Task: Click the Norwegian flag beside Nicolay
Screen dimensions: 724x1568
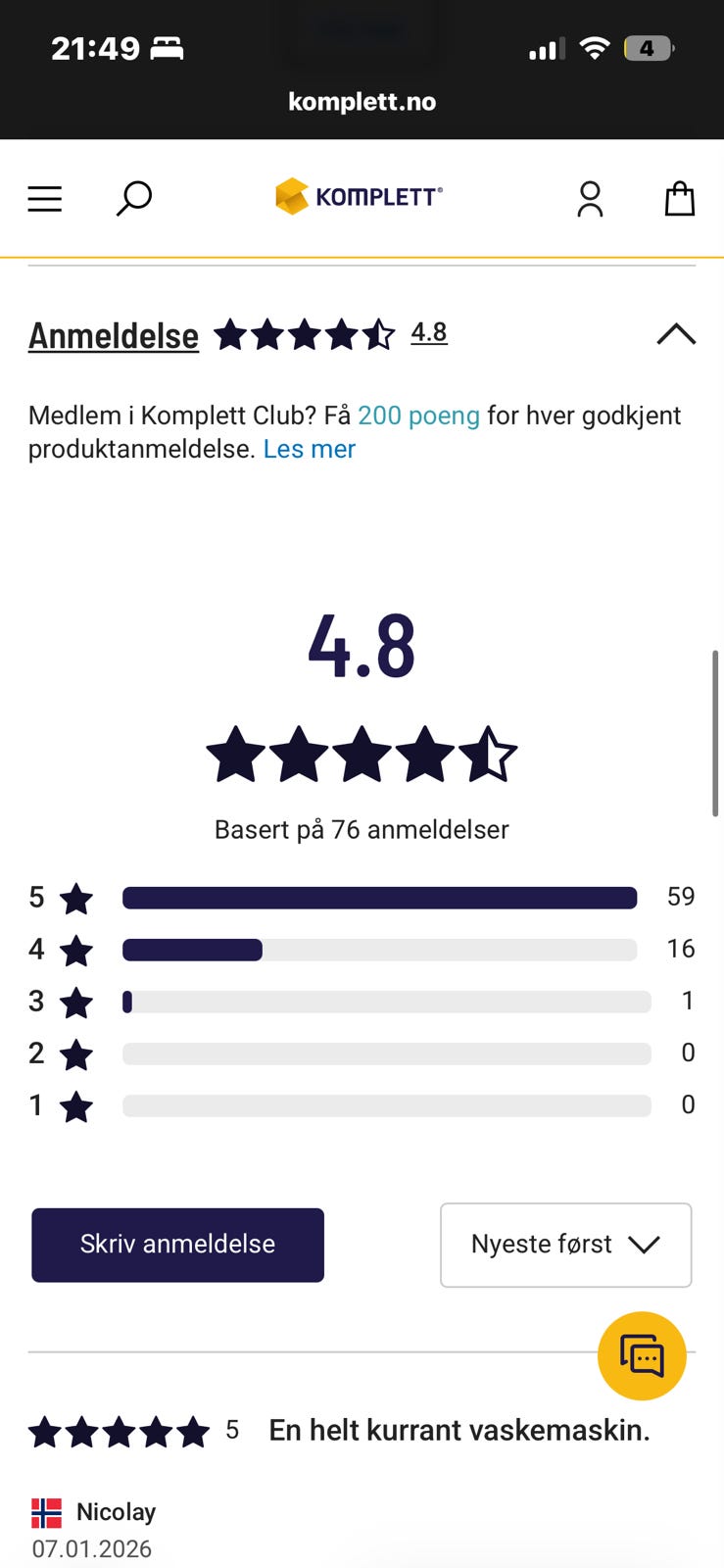Action: pos(46,1511)
